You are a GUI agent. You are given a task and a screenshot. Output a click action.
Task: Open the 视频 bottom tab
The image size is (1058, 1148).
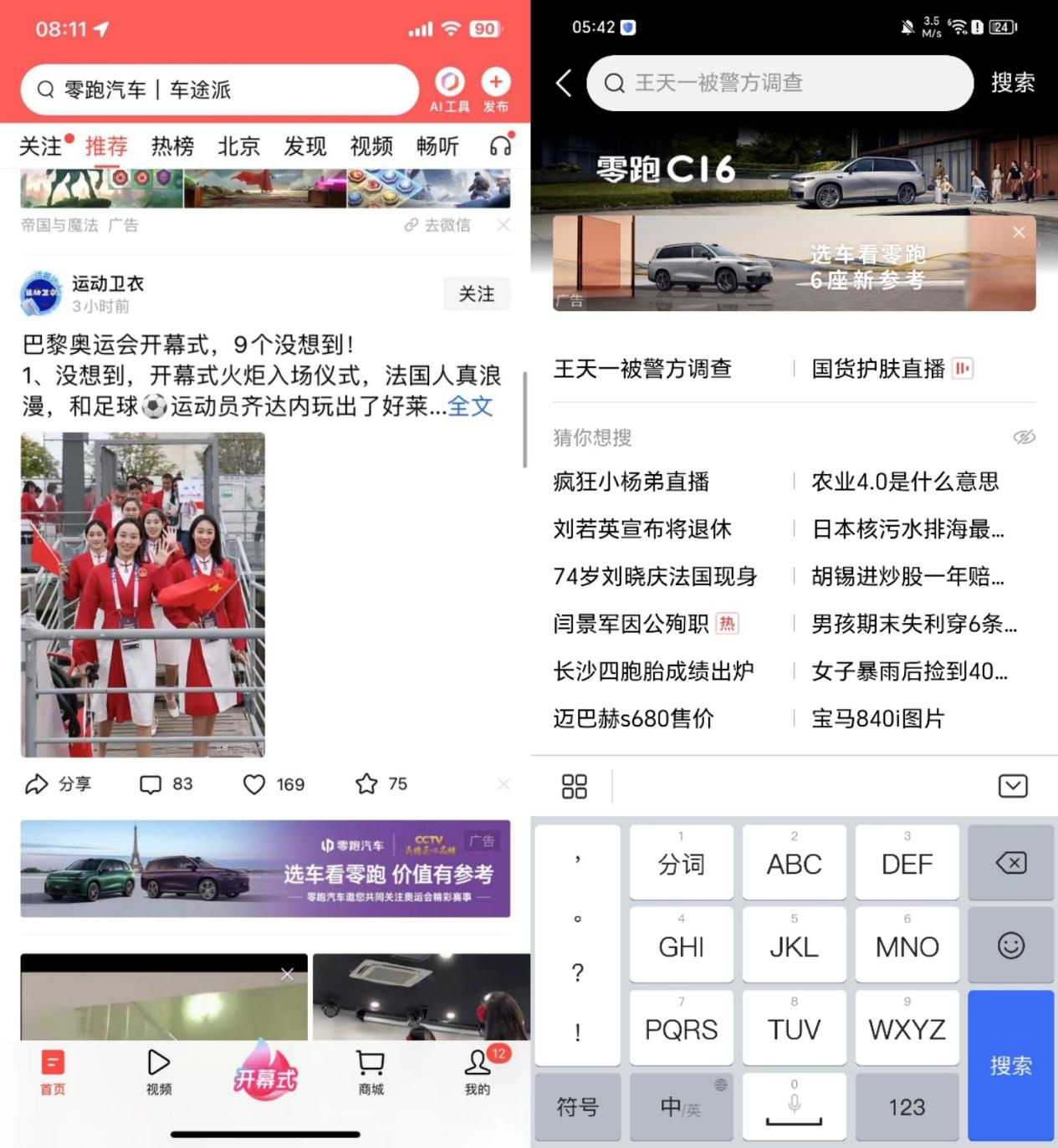click(158, 1071)
